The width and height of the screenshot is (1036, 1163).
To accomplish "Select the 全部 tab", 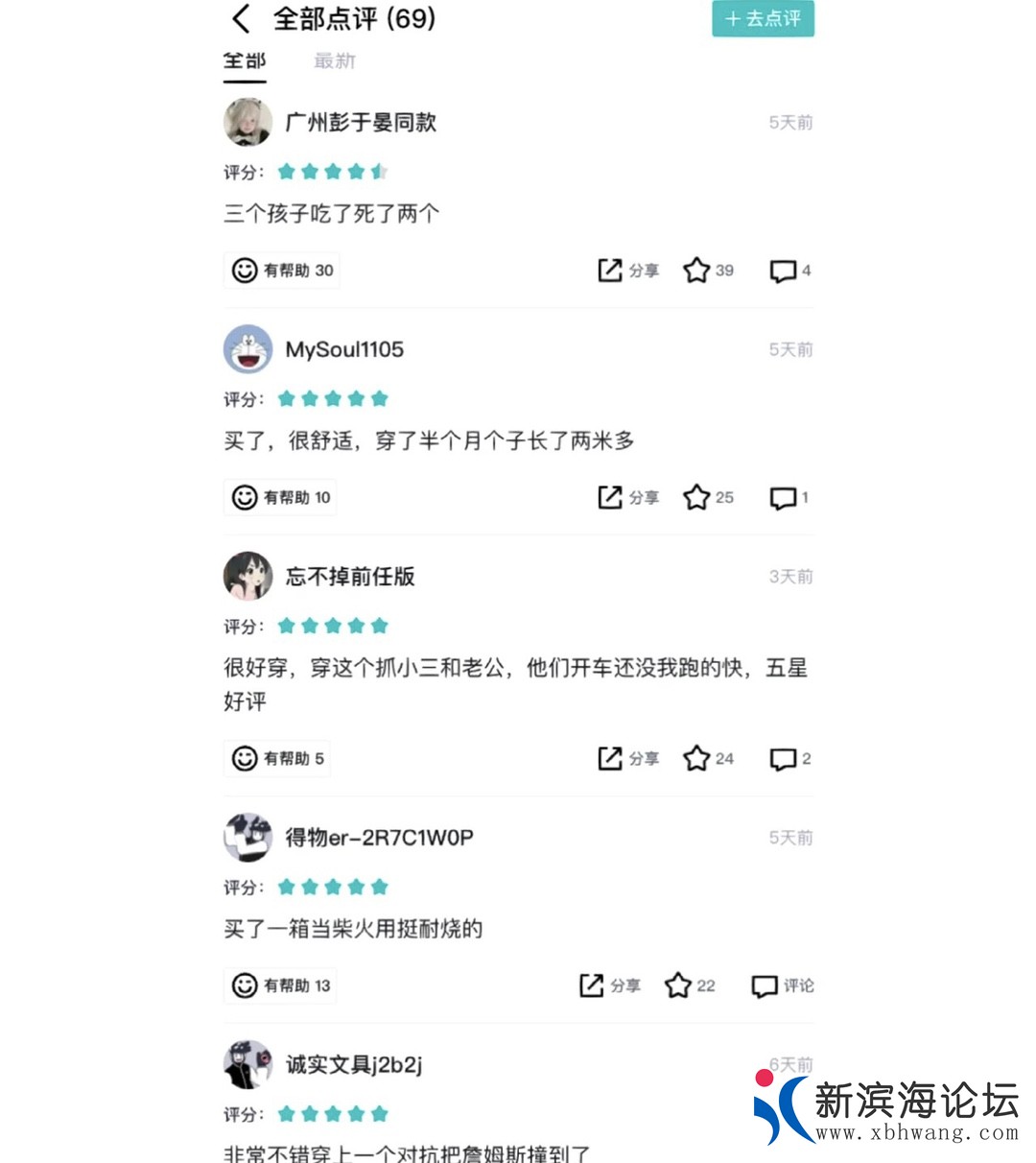I will tap(245, 61).
